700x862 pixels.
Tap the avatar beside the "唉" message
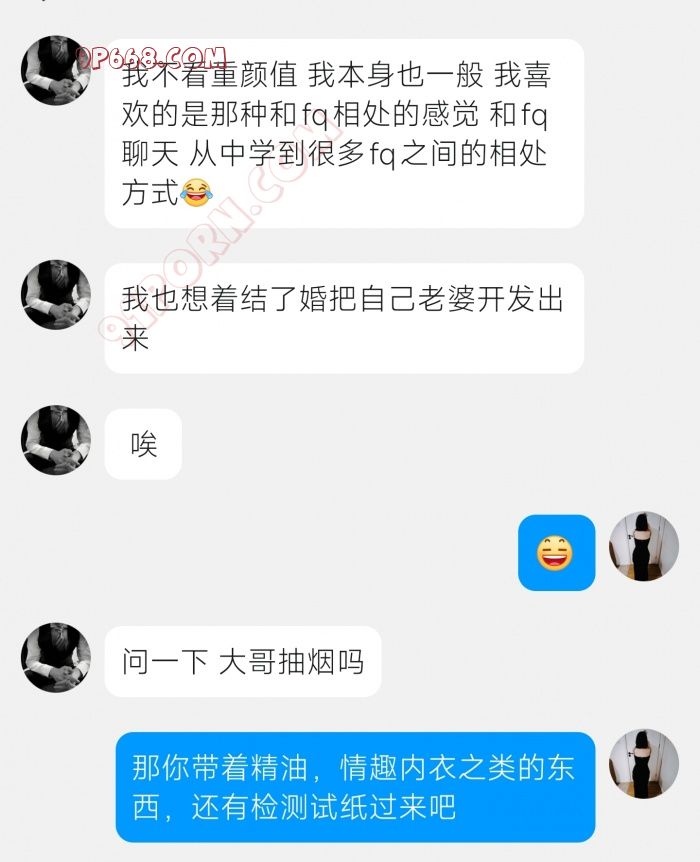56,440
